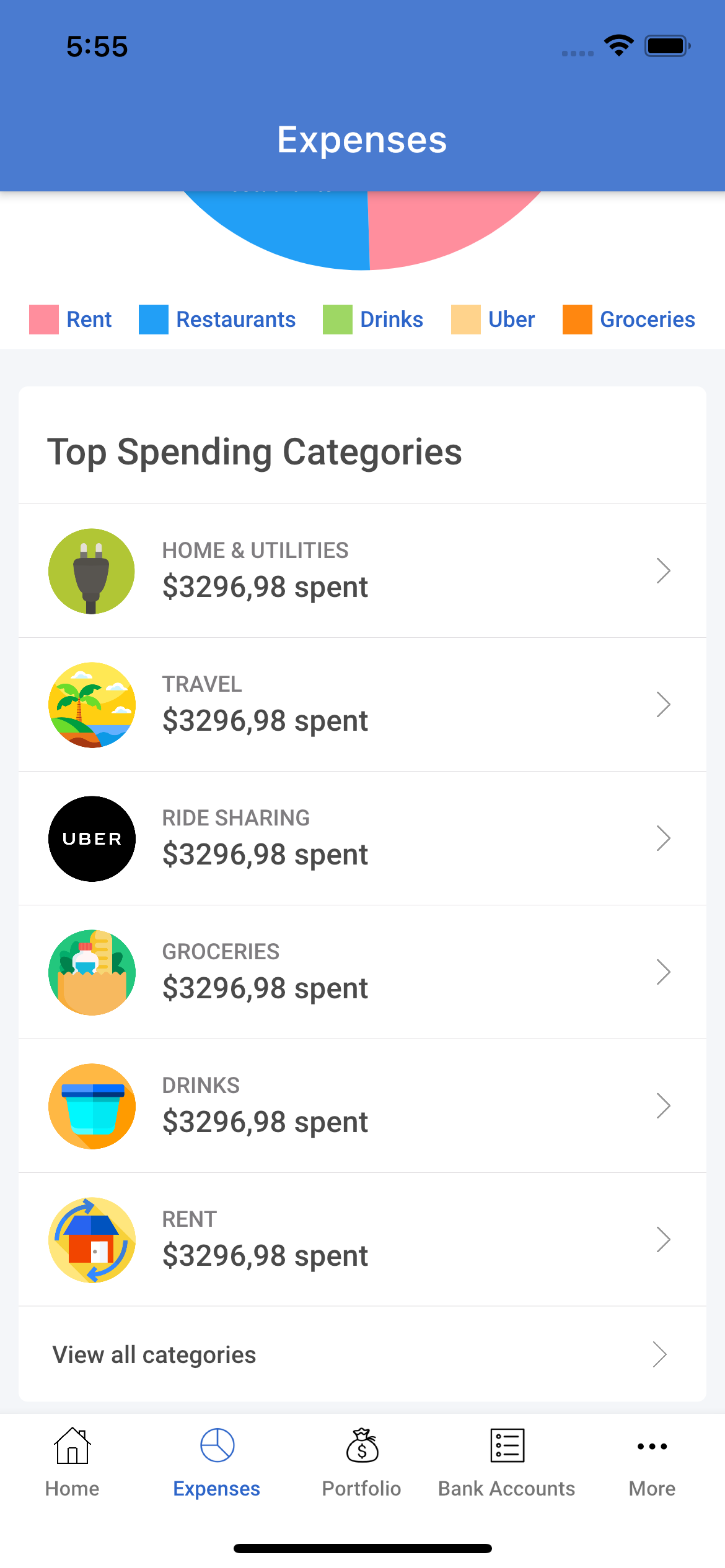Click the Uber ride sharing icon
Image resolution: width=725 pixels, height=1568 pixels.
click(91, 838)
